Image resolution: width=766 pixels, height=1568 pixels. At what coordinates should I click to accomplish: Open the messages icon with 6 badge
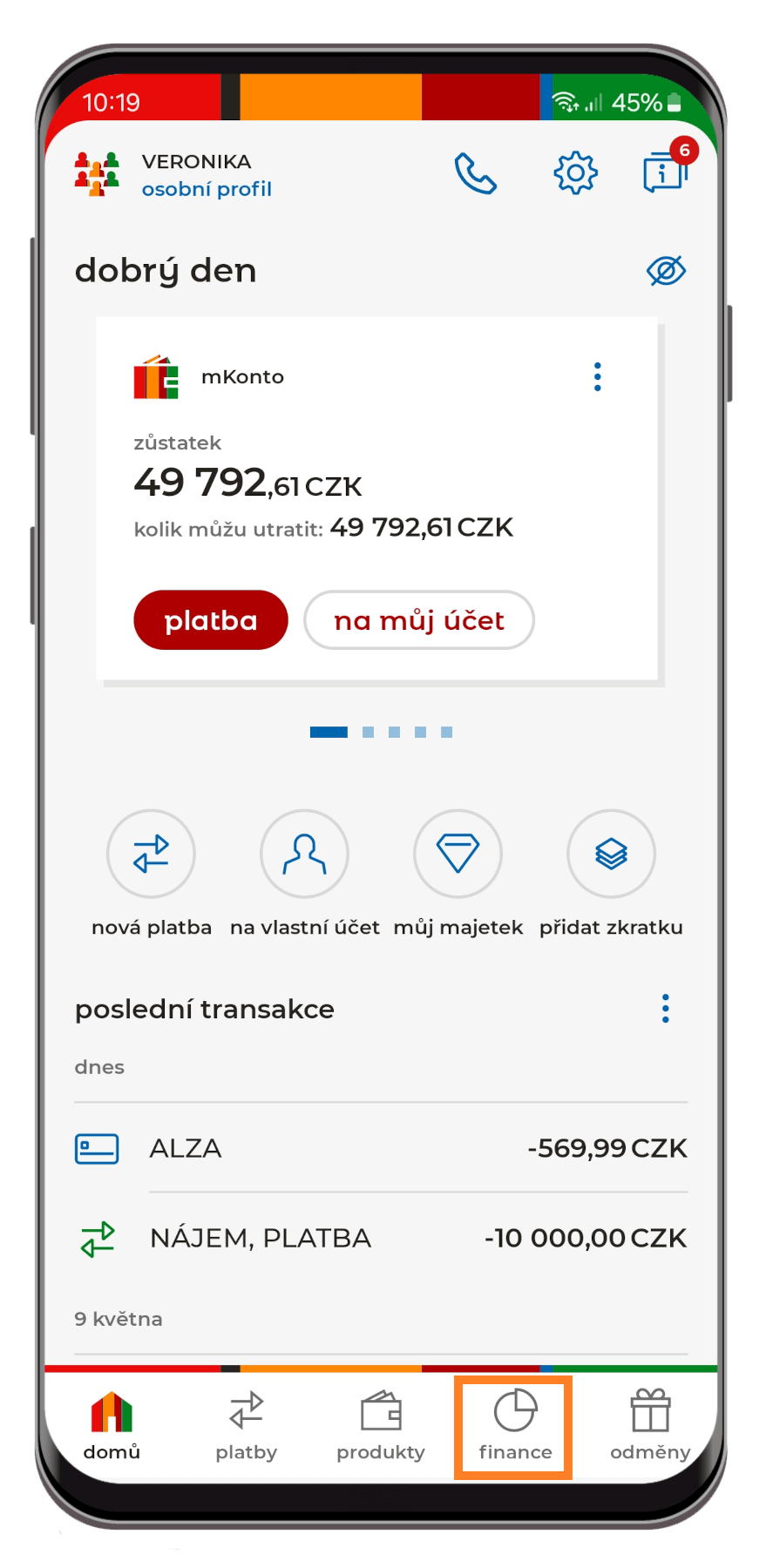coord(666,171)
